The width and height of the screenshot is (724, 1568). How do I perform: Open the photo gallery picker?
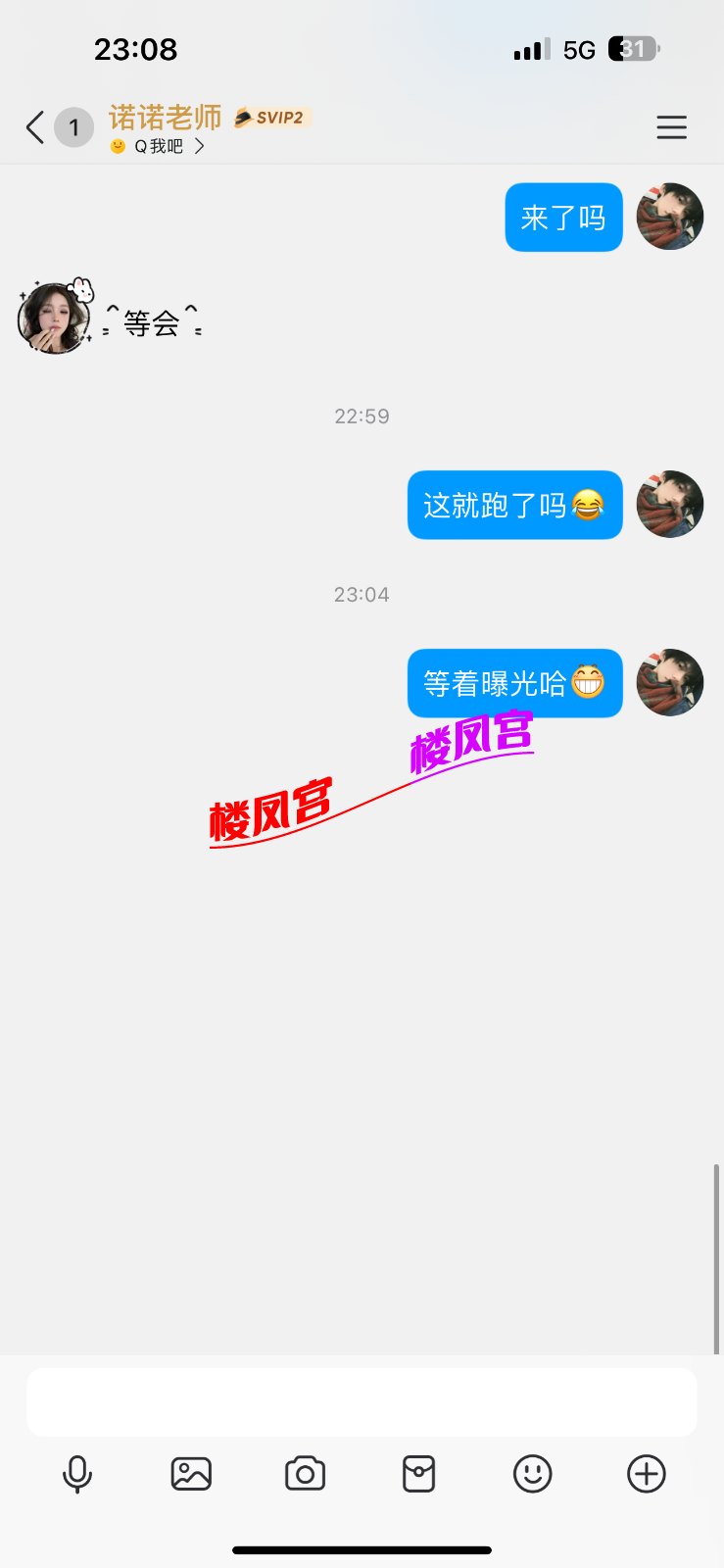click(x=191, y=1474)
